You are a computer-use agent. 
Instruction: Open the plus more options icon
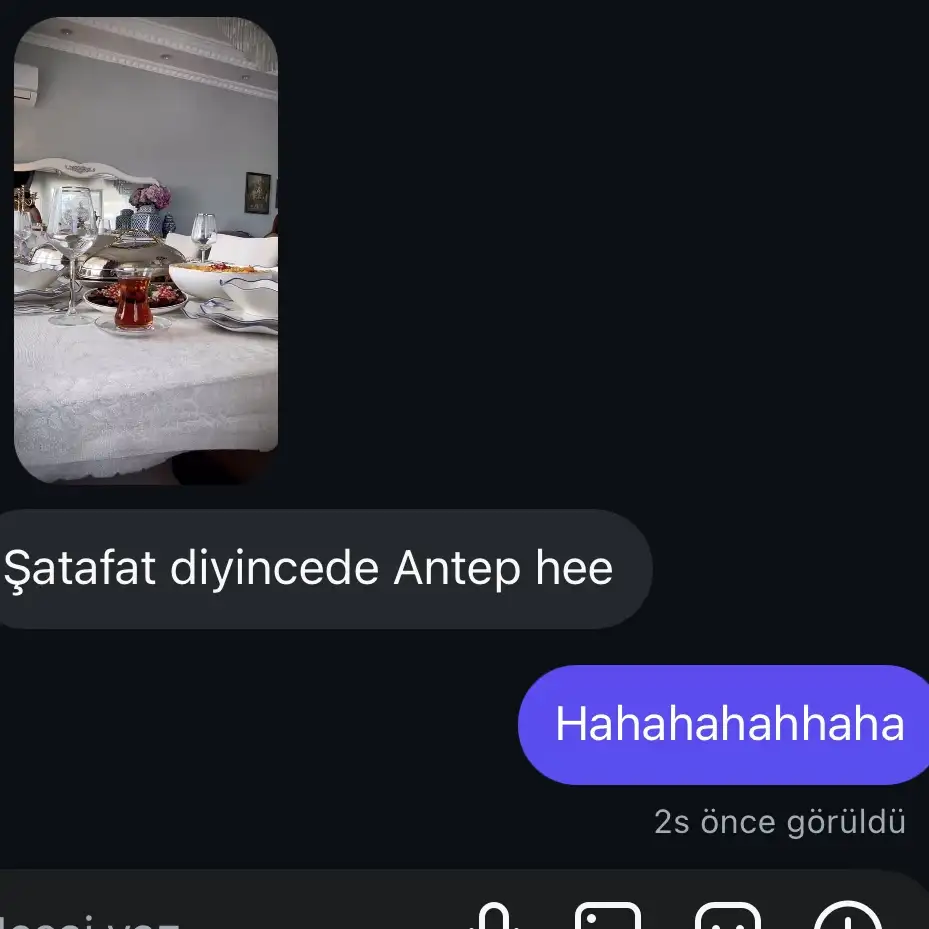tap(847, 918)
